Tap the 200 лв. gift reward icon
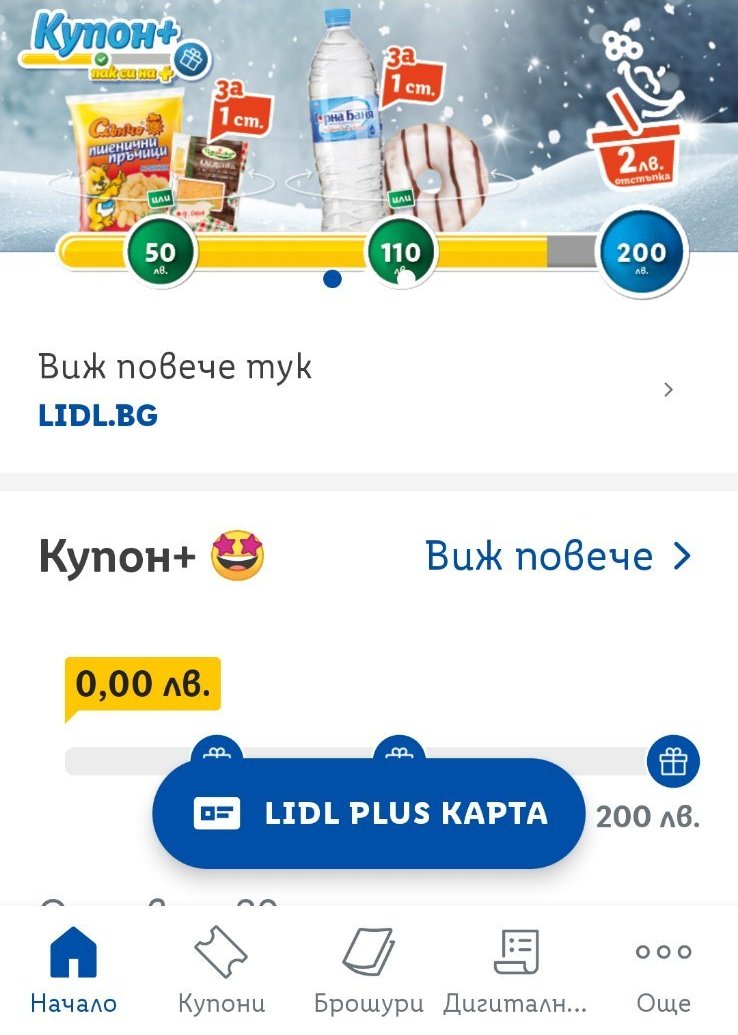Viewport: 738px width, 1035px height. coord(673,763)
